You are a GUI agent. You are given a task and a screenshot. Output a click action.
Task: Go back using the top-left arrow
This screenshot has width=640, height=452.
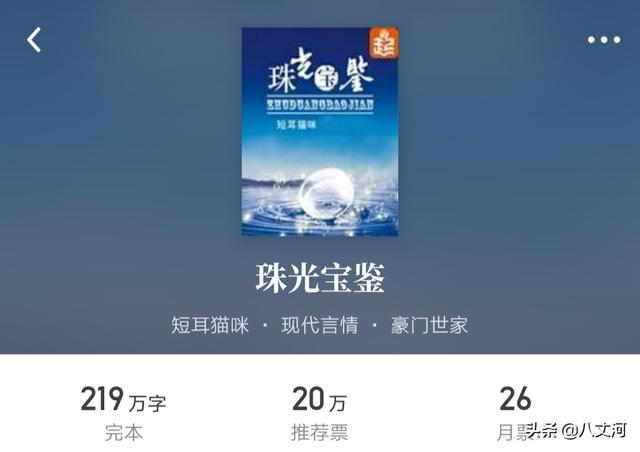tap(35, 40)
